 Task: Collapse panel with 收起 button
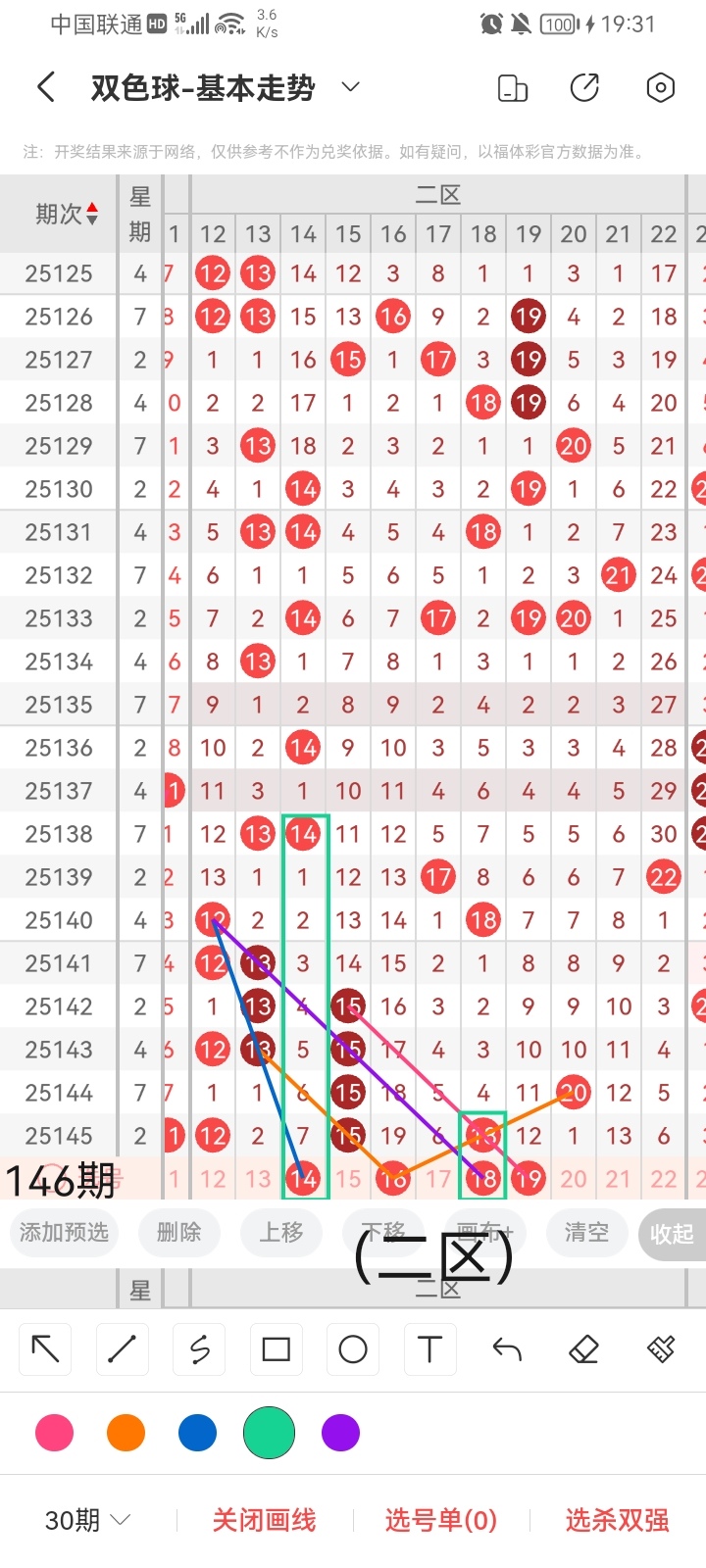pos(672,1234)
